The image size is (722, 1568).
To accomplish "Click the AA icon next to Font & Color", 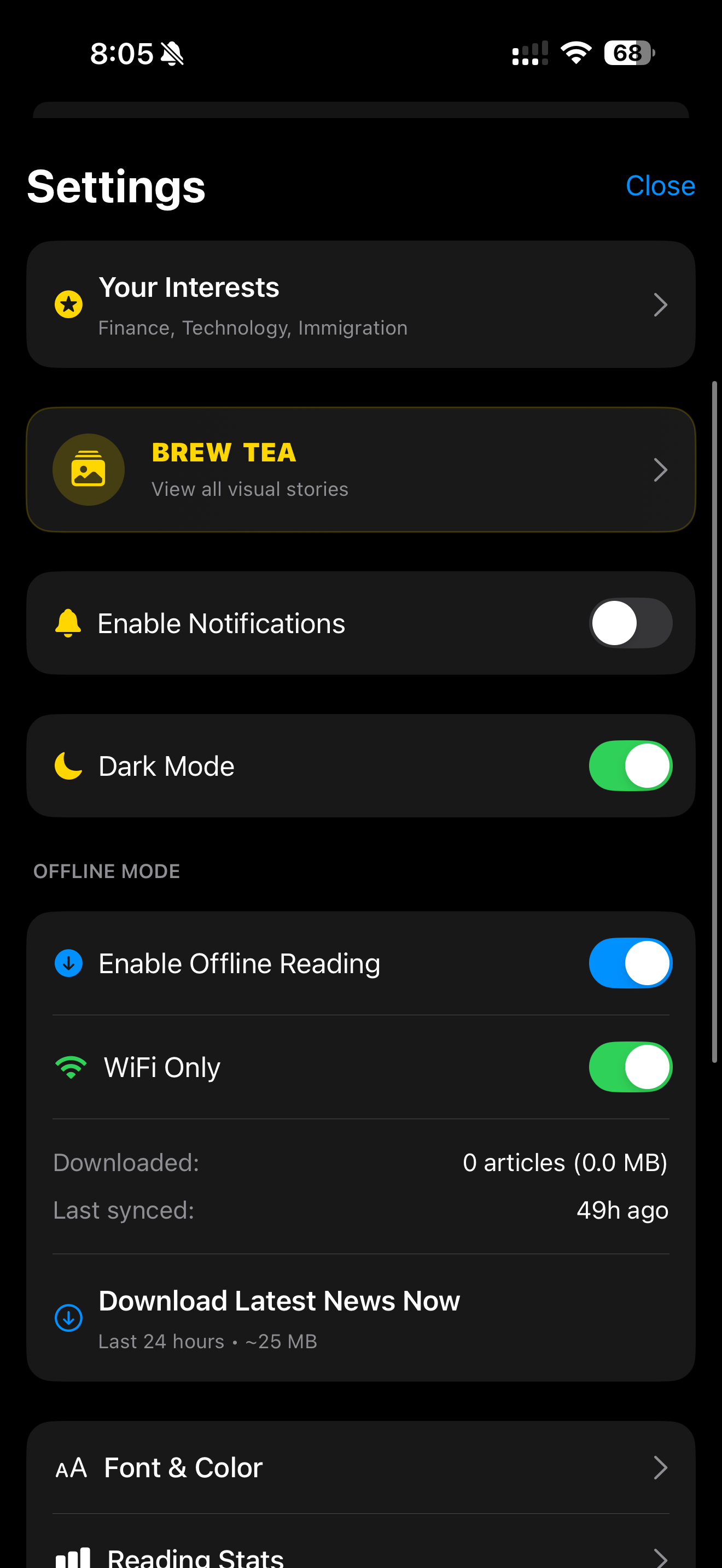I will [71, 1467].
